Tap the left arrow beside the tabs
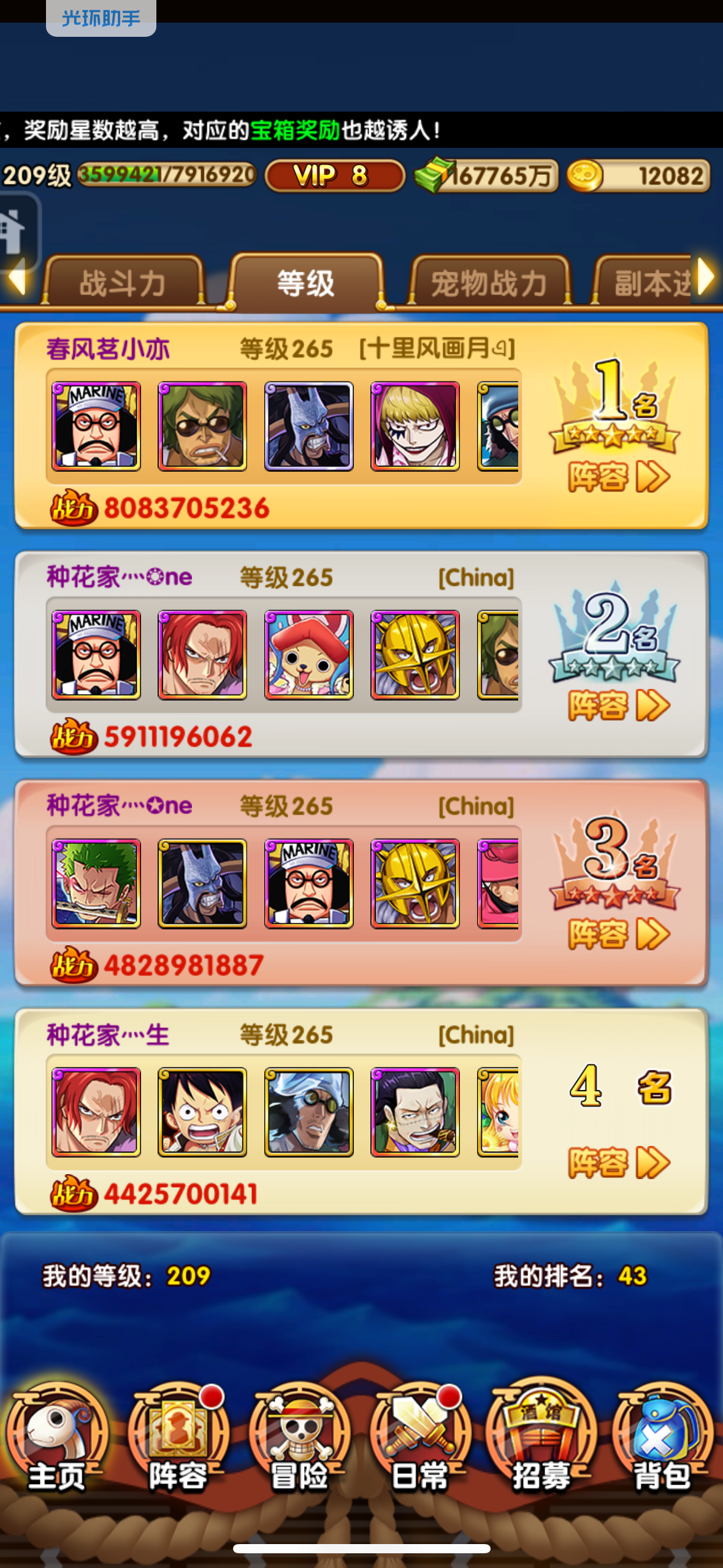Screen dimensions: 723x1568 coord(17,277)
